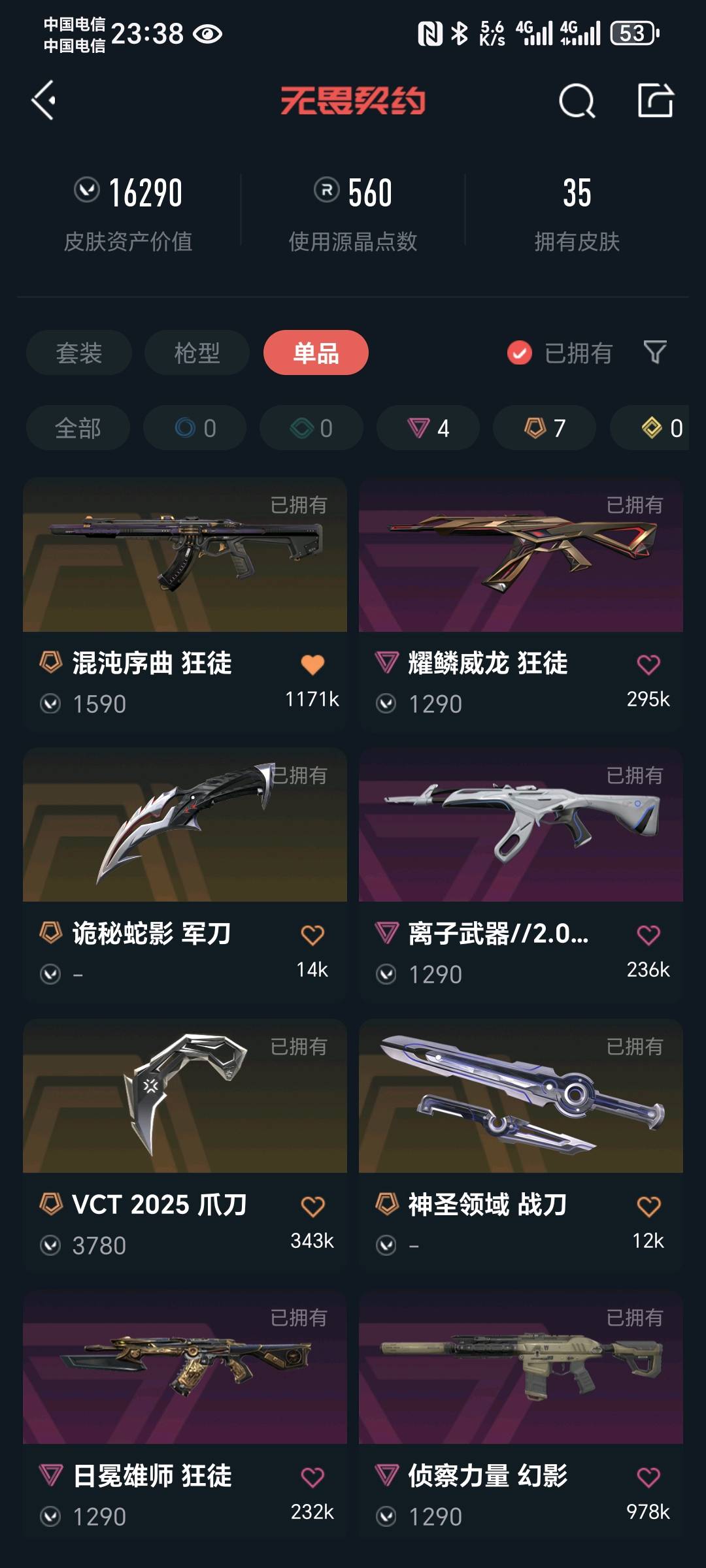This screenshot has width=706, height=1568.
Task: Open the search icon in the top bar
Action: [577, 101]
